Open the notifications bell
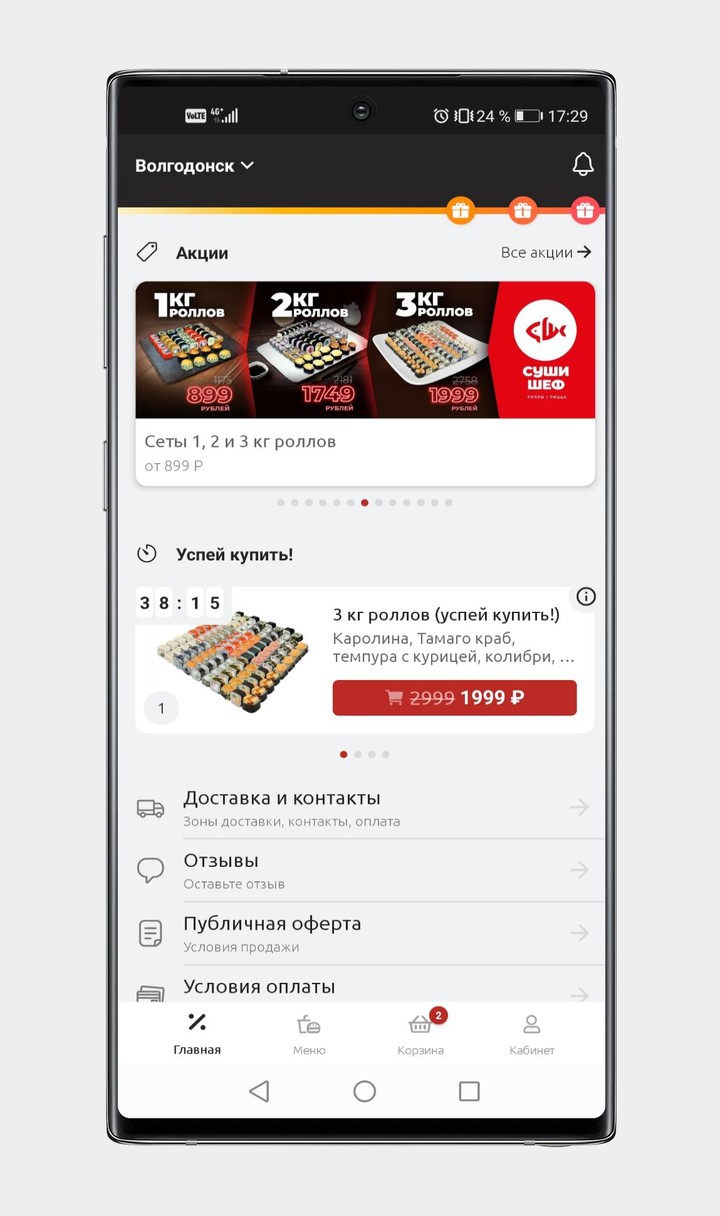Viewport: 720px width, 1216px height. 583,165
